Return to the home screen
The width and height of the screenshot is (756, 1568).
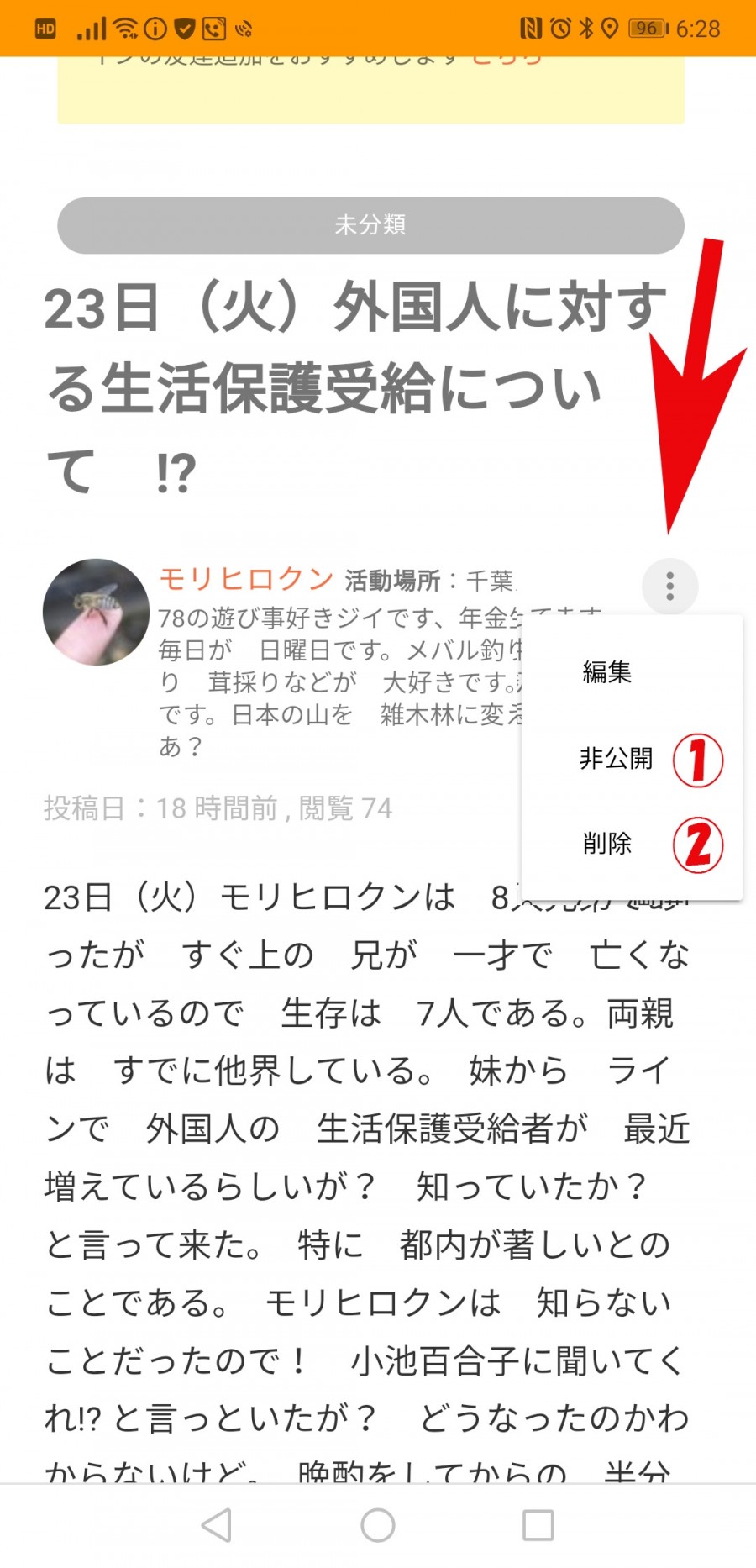378,1524
